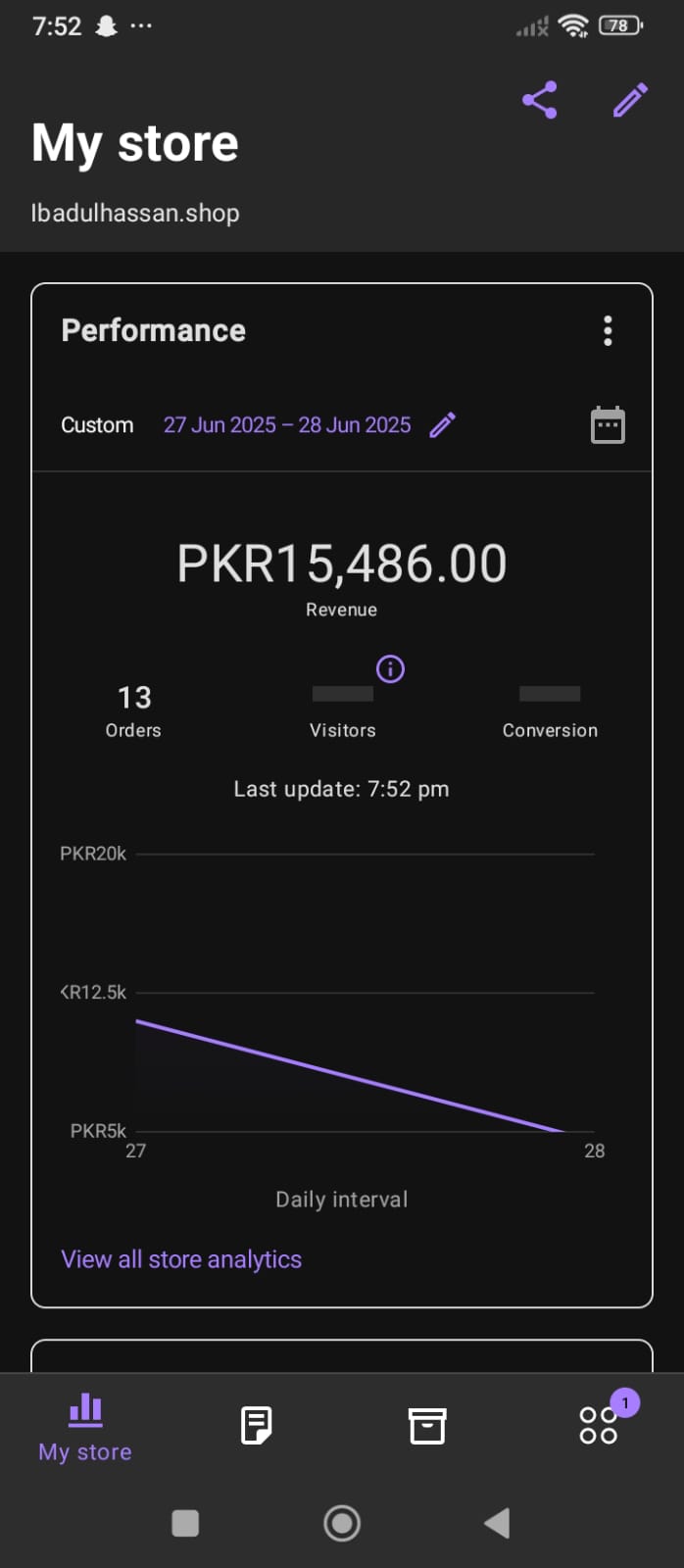Open the calendar date picker
The height and width of the screenshot is (1568, 684).
click(608, 425)
